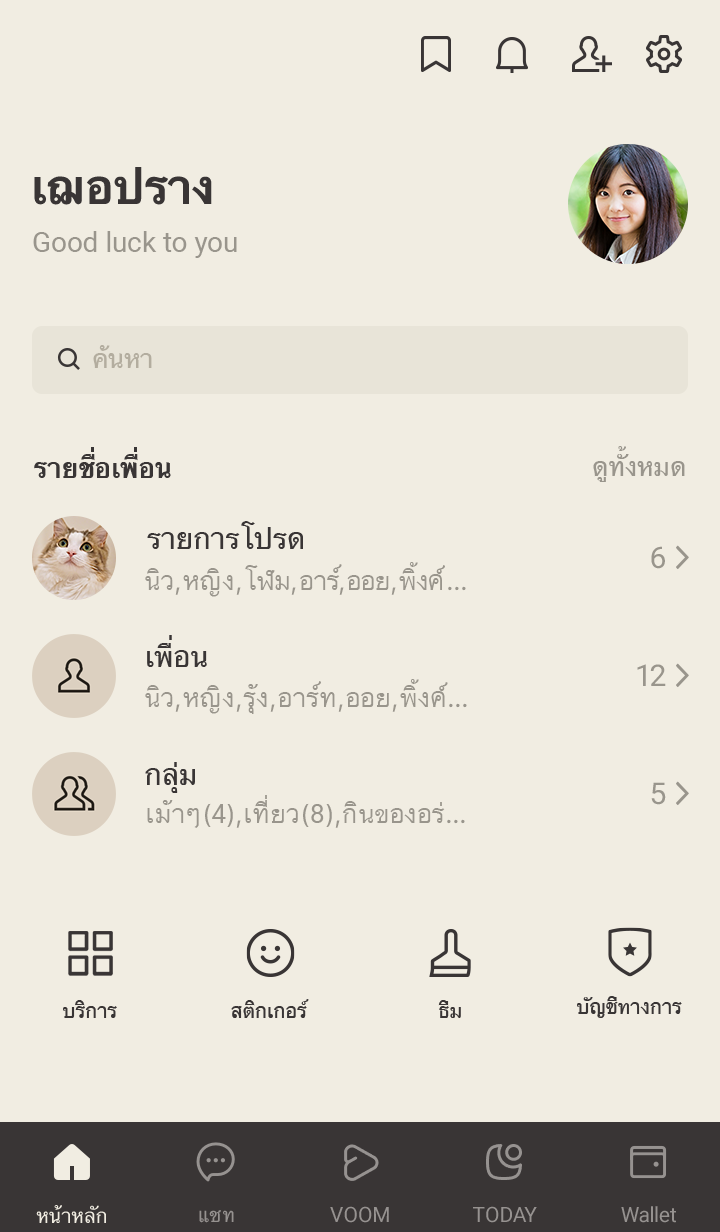Tap the ดูทั้งหมด link
The width and height of the screenshot is (720, 1232).
click(638, 468)
